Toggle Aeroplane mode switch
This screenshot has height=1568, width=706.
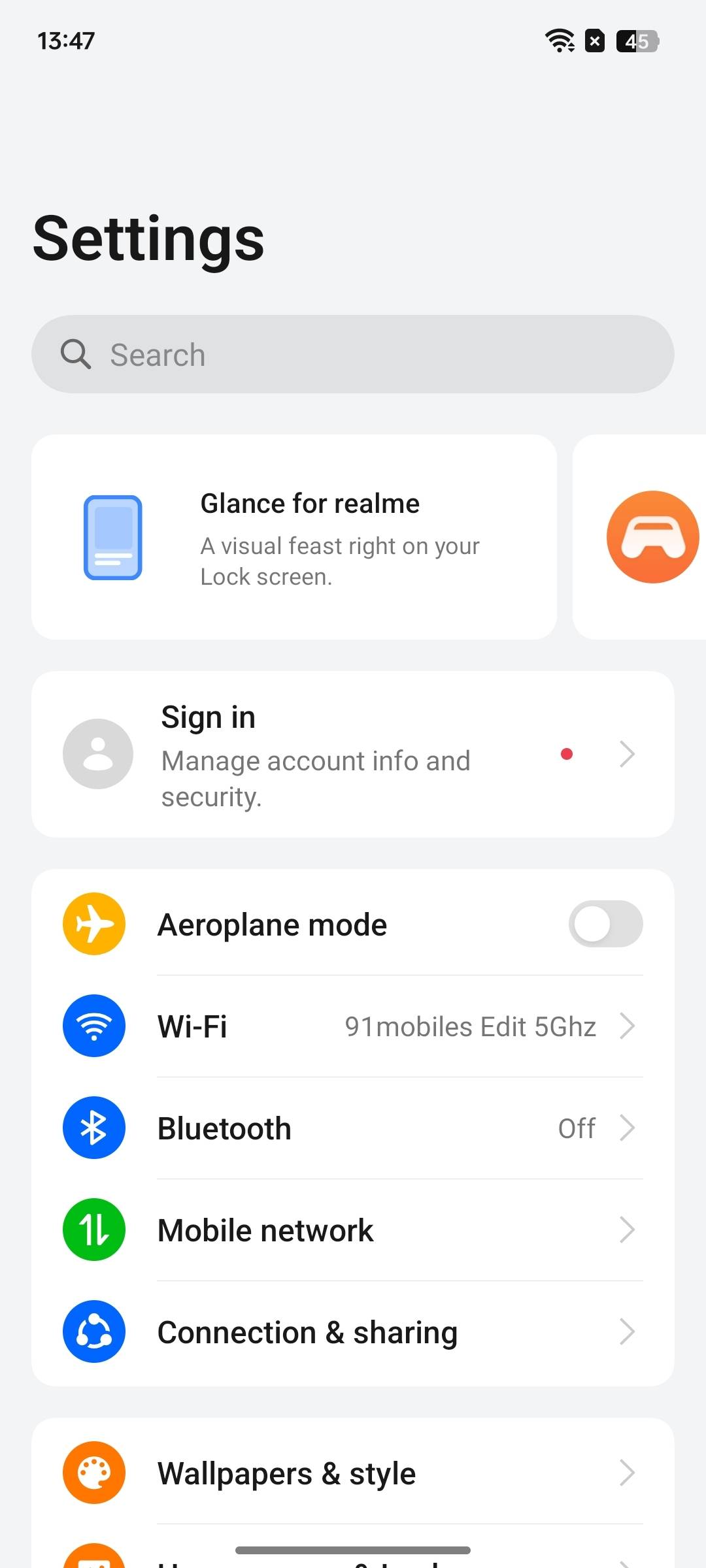(605, 924)
